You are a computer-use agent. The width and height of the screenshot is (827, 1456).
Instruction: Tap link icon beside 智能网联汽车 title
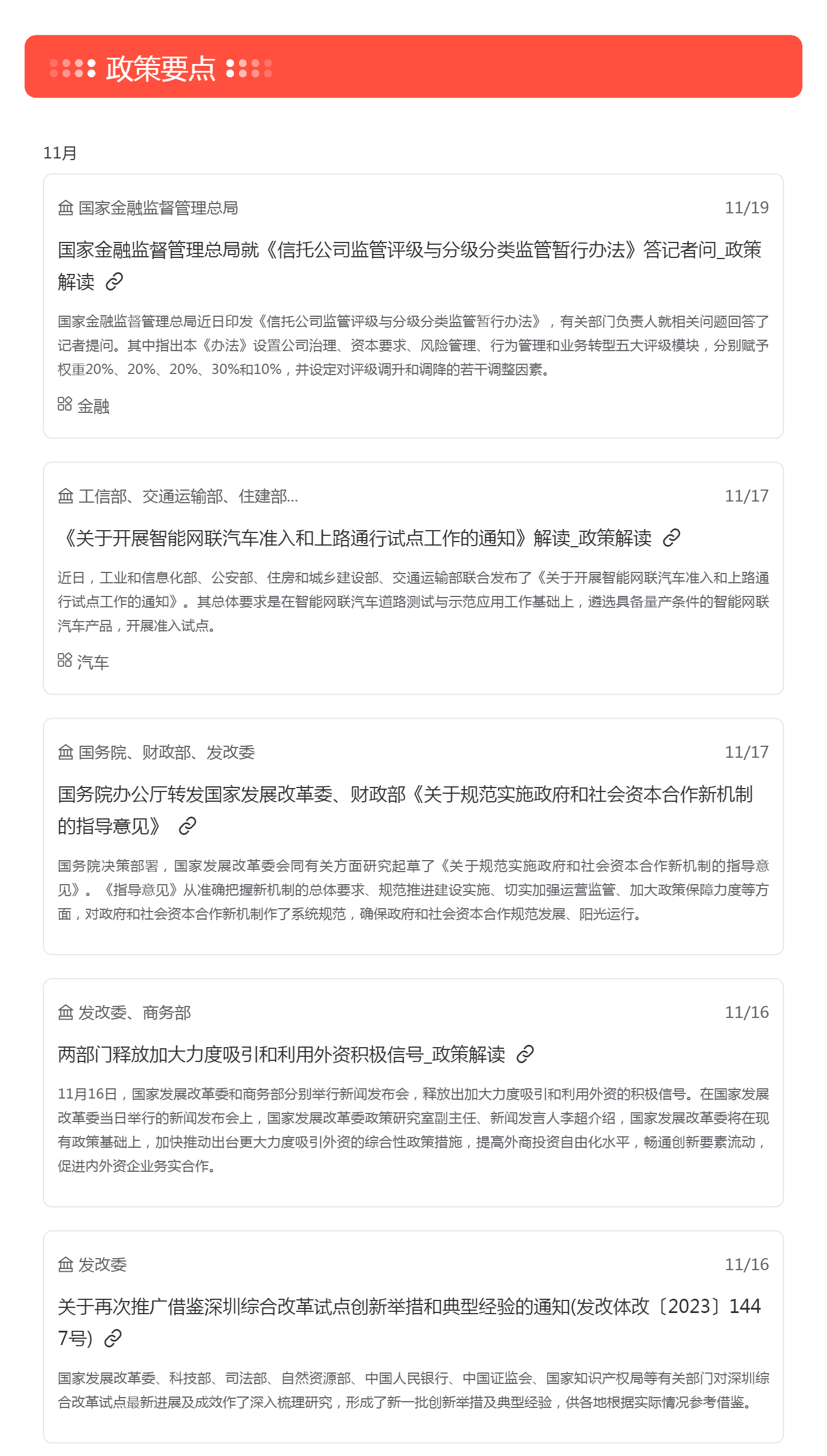click(671, 538)
